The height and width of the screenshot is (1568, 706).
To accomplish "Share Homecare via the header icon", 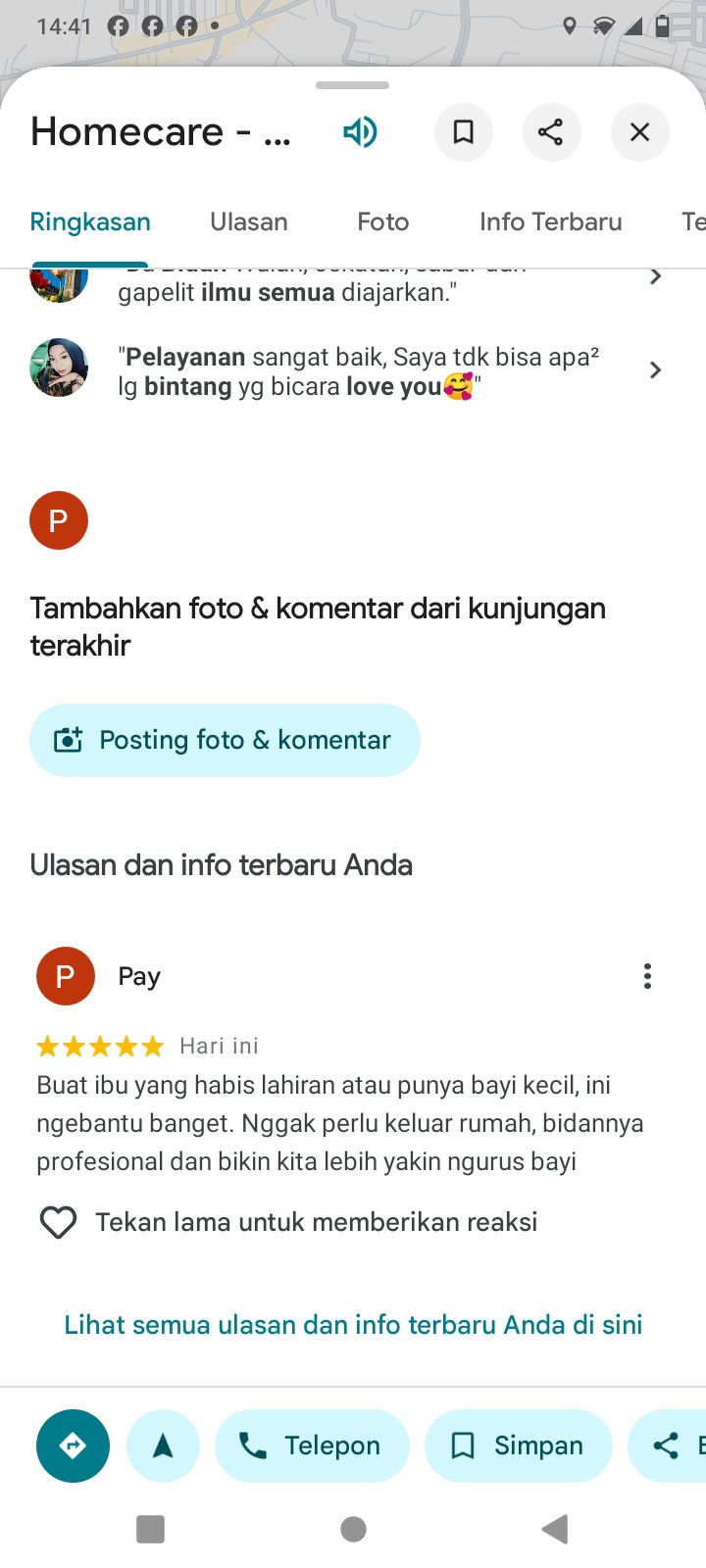I will pyautogui.click(x=551, y=131).
